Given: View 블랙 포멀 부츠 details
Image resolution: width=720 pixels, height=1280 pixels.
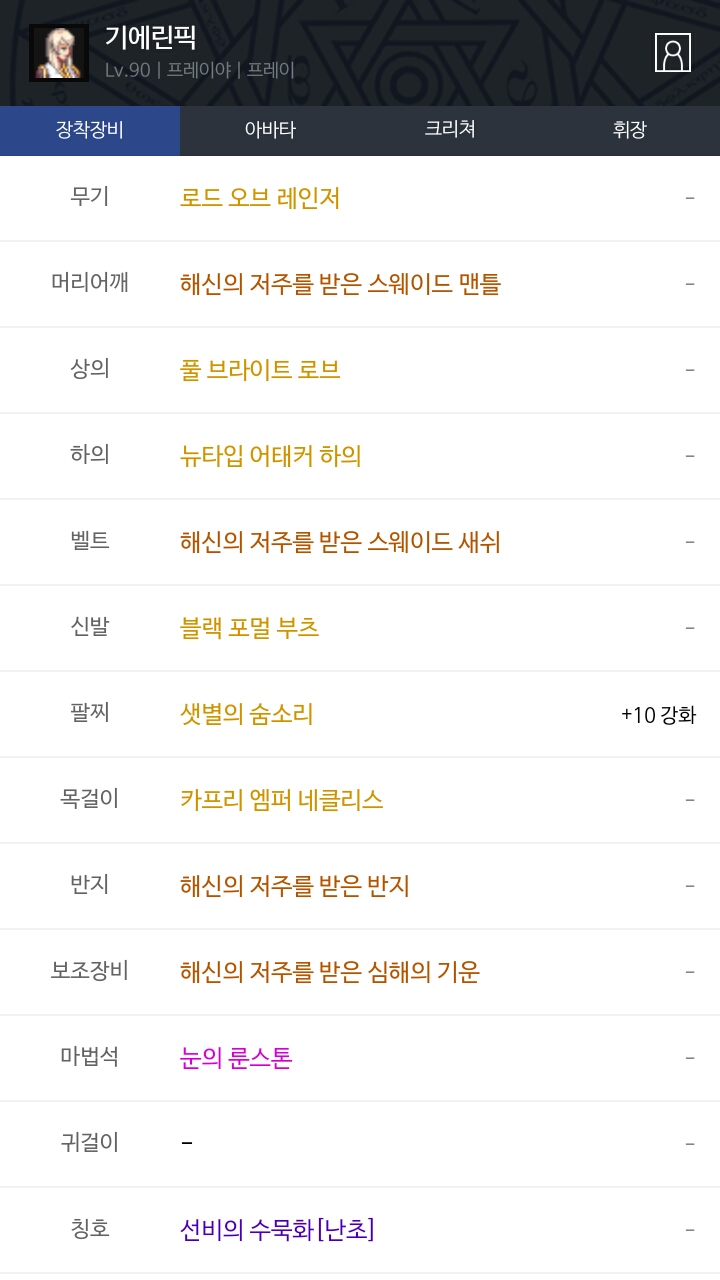Looking at the screenshot, I should click(250, 628).
